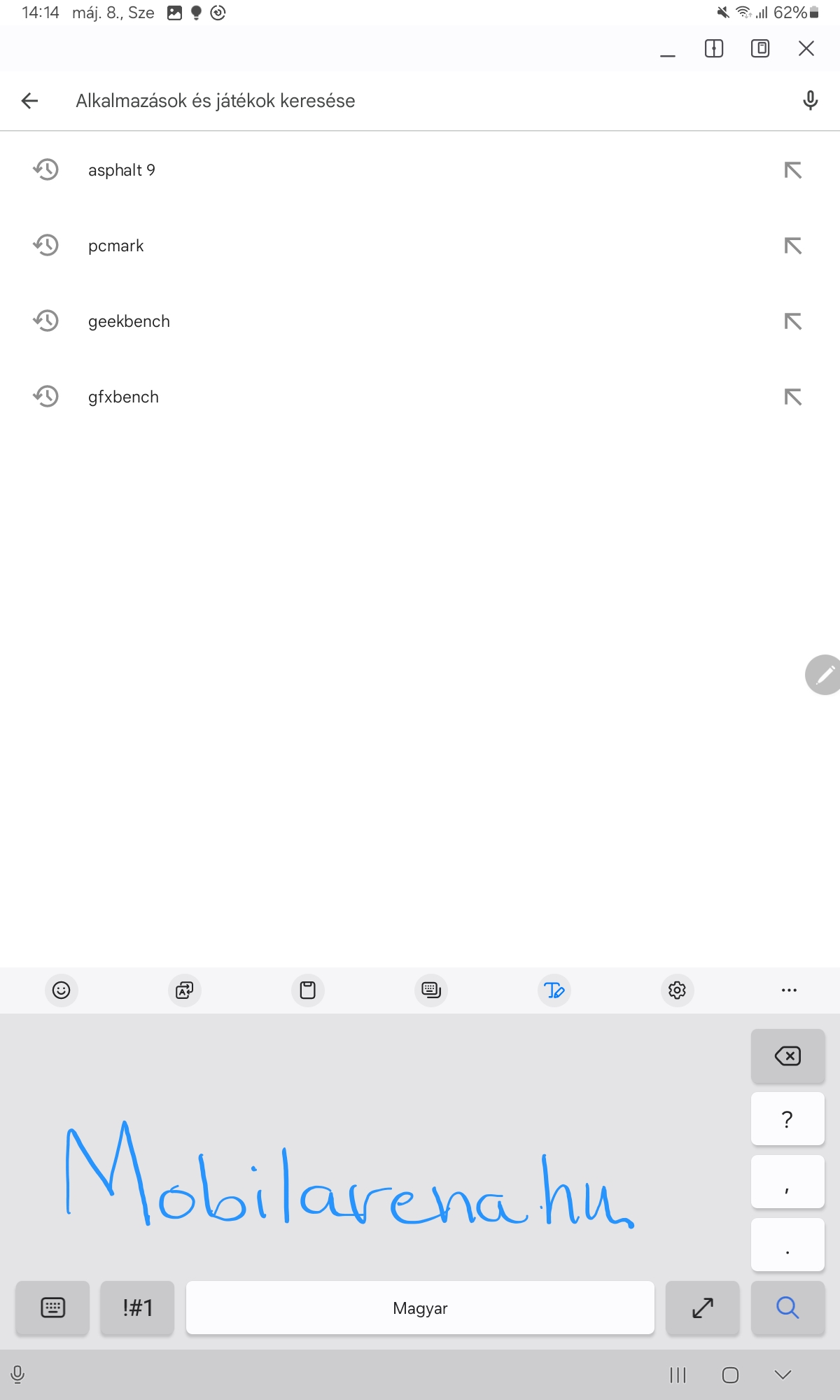Go back from the search screen

(29, 101)
